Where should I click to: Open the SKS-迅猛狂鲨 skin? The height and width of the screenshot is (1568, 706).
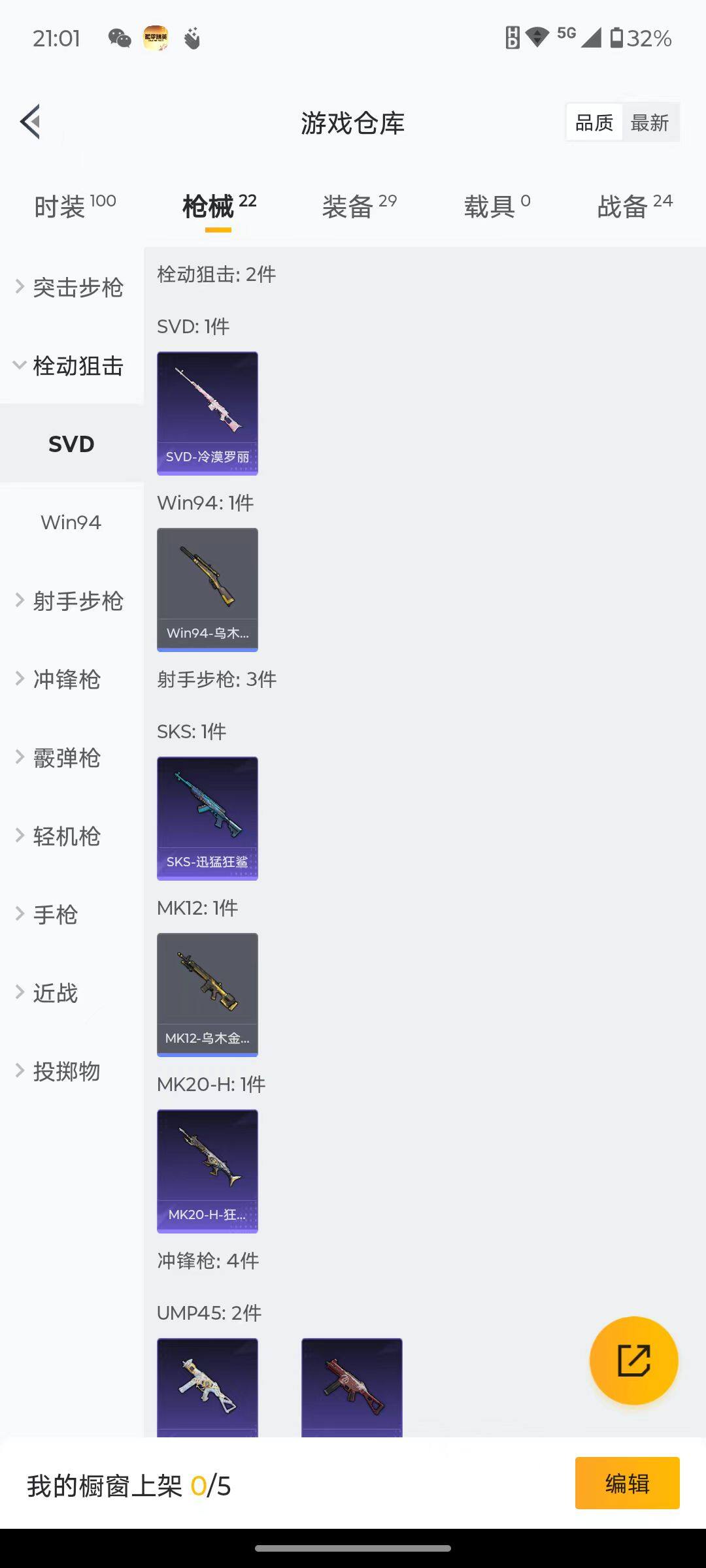[207, 817]
